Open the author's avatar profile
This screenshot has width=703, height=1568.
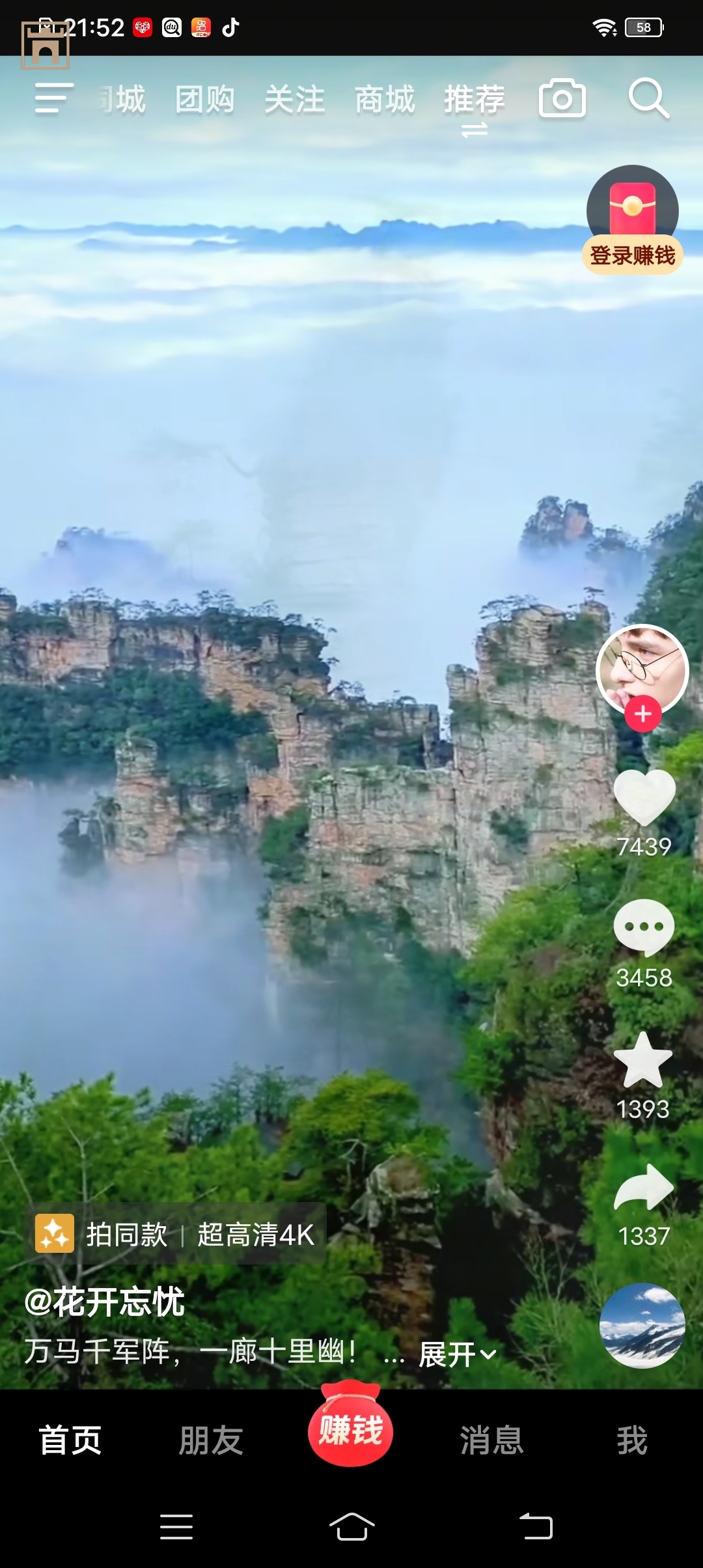pos(642,669)
